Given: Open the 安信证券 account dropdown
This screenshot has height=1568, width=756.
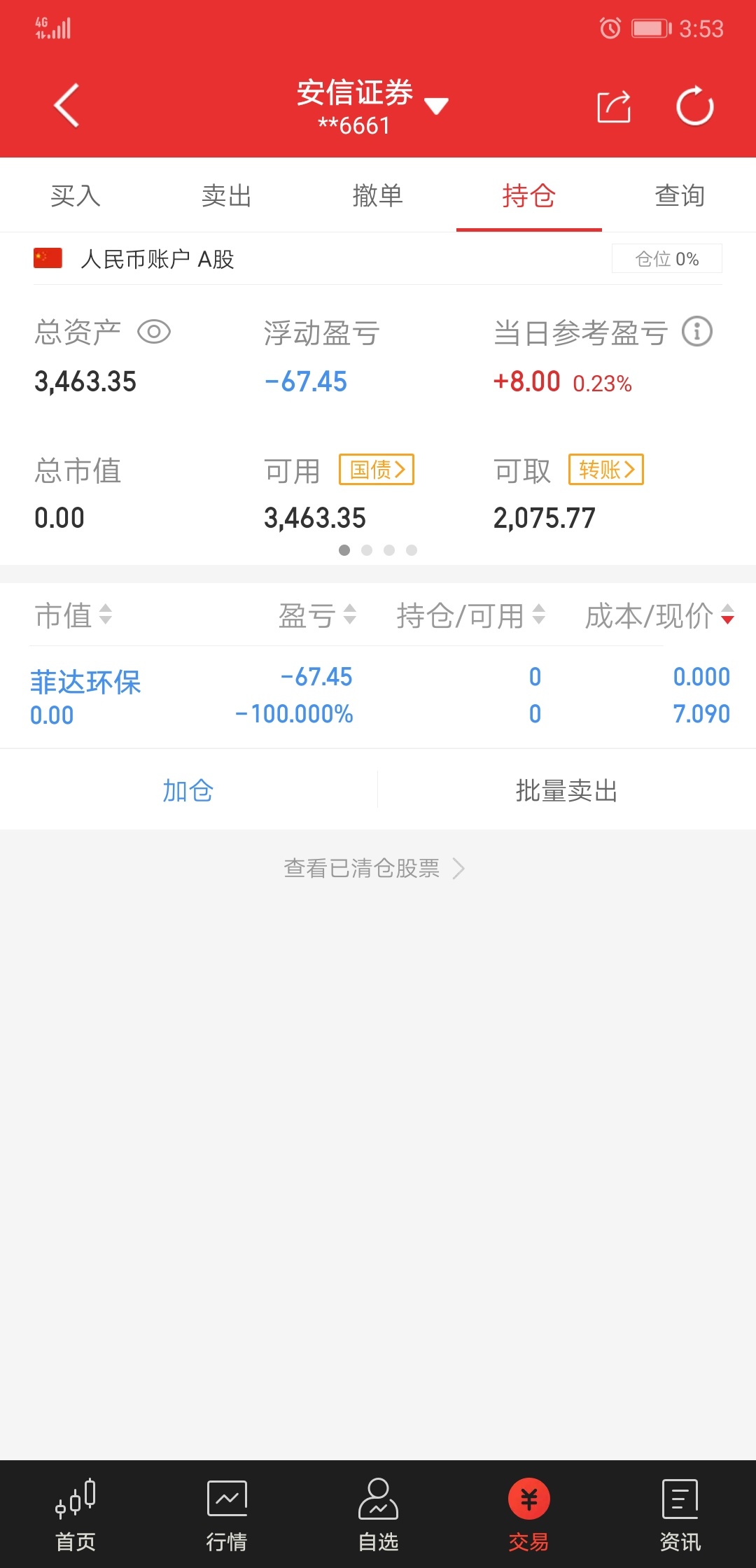Looking at the screenshot, I should (x=371, y=106).
